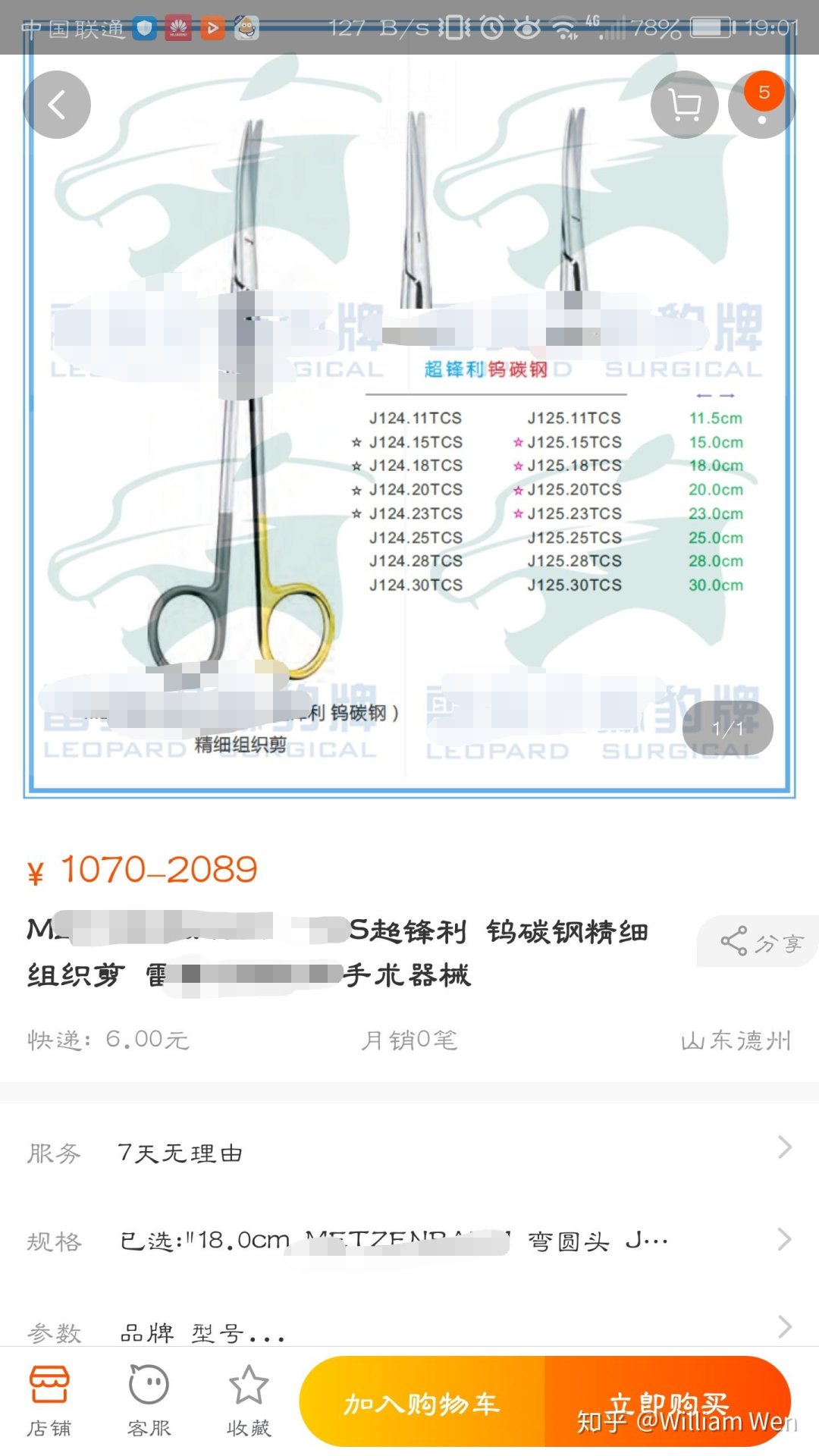Visit the 店铺 shop page
Screen dimensions: 819x1456
pos(49,1401)
